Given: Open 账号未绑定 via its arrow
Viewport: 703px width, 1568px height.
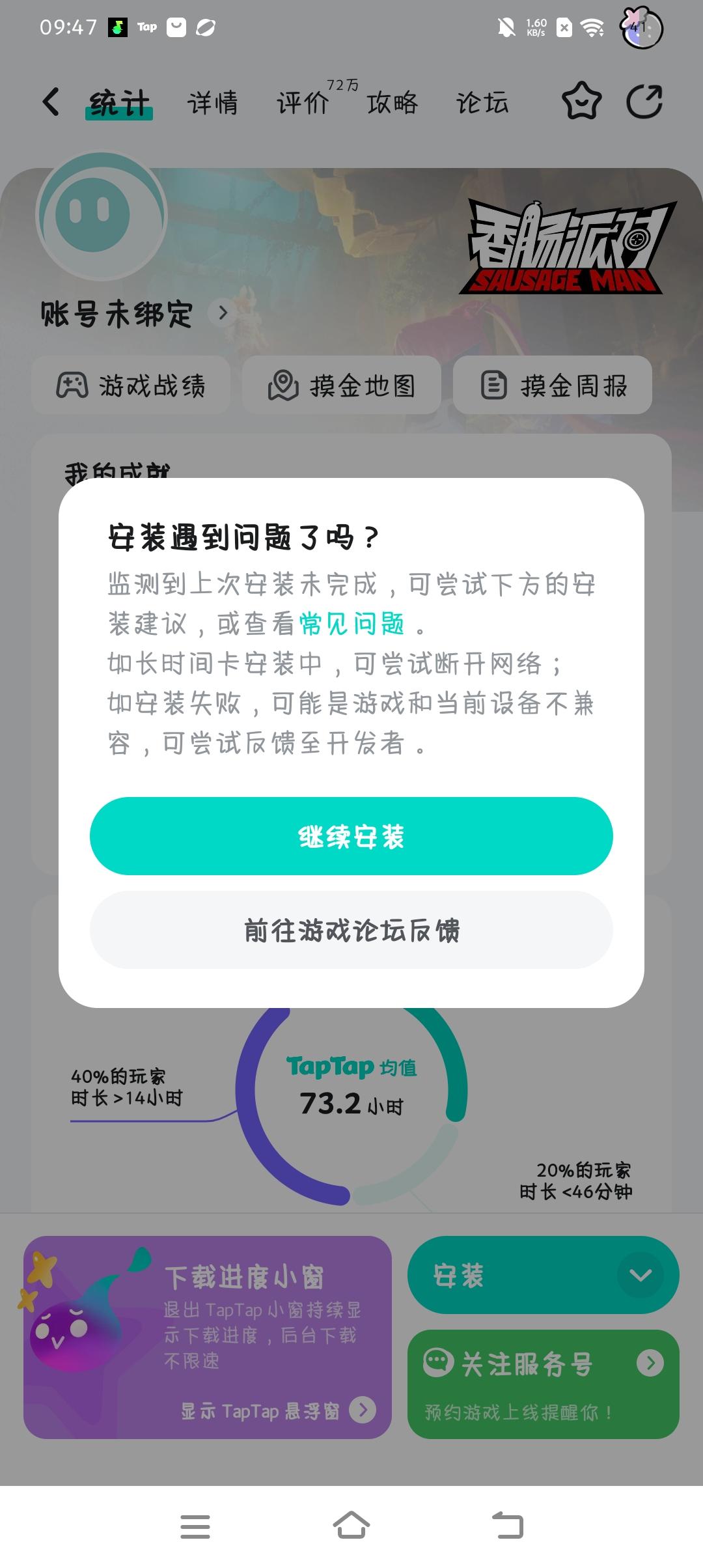Looking at the screenshot, I should coord(222,313).
